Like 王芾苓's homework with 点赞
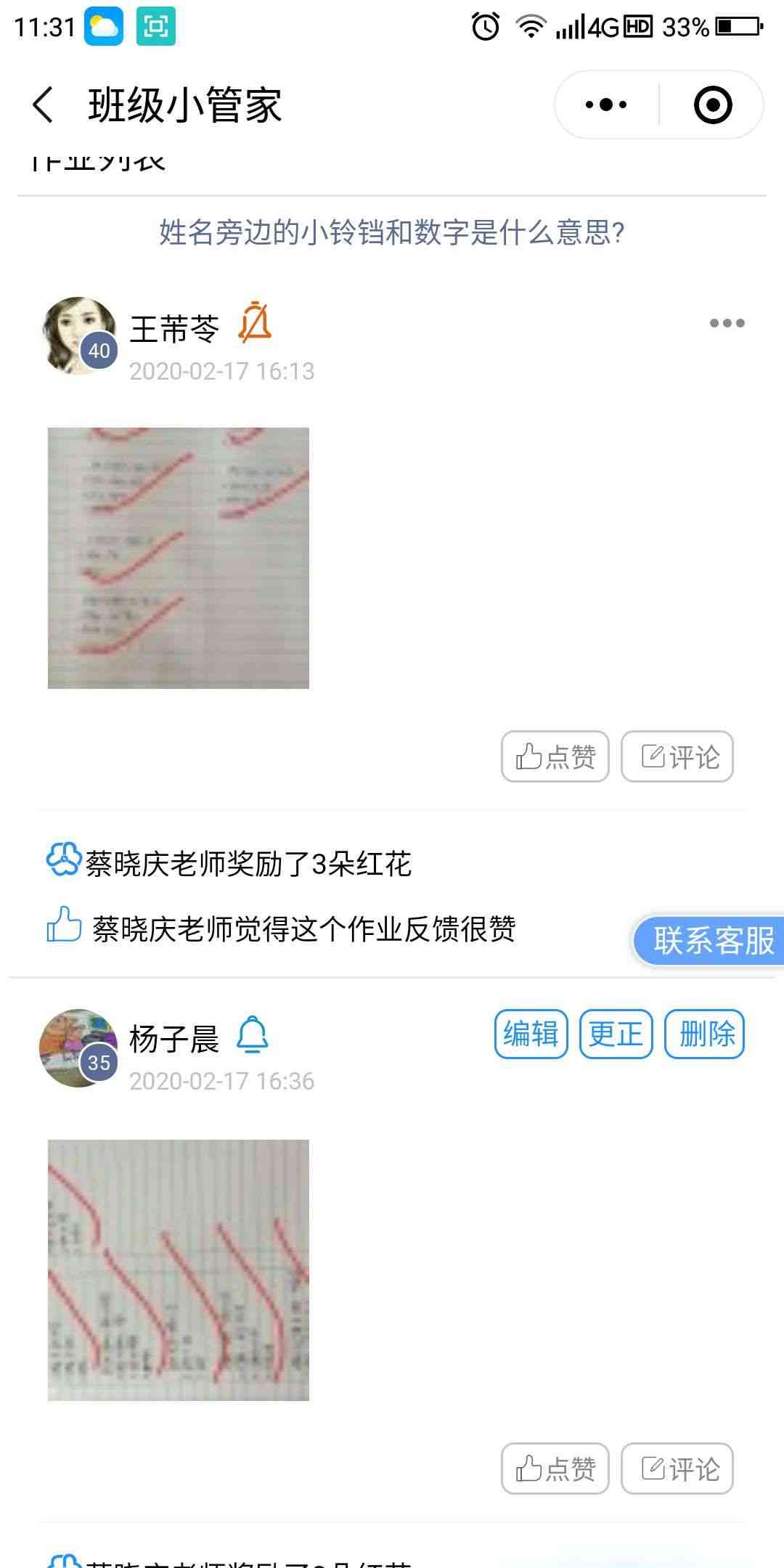Image resolution: width=784 pixels, height=1568 pixels. pos(555,756)
